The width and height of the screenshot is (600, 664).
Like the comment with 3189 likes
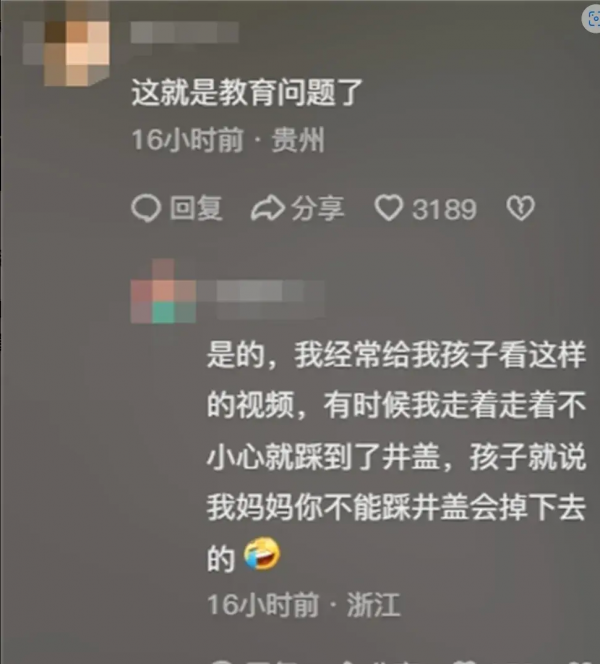click(x=388, y=209)
